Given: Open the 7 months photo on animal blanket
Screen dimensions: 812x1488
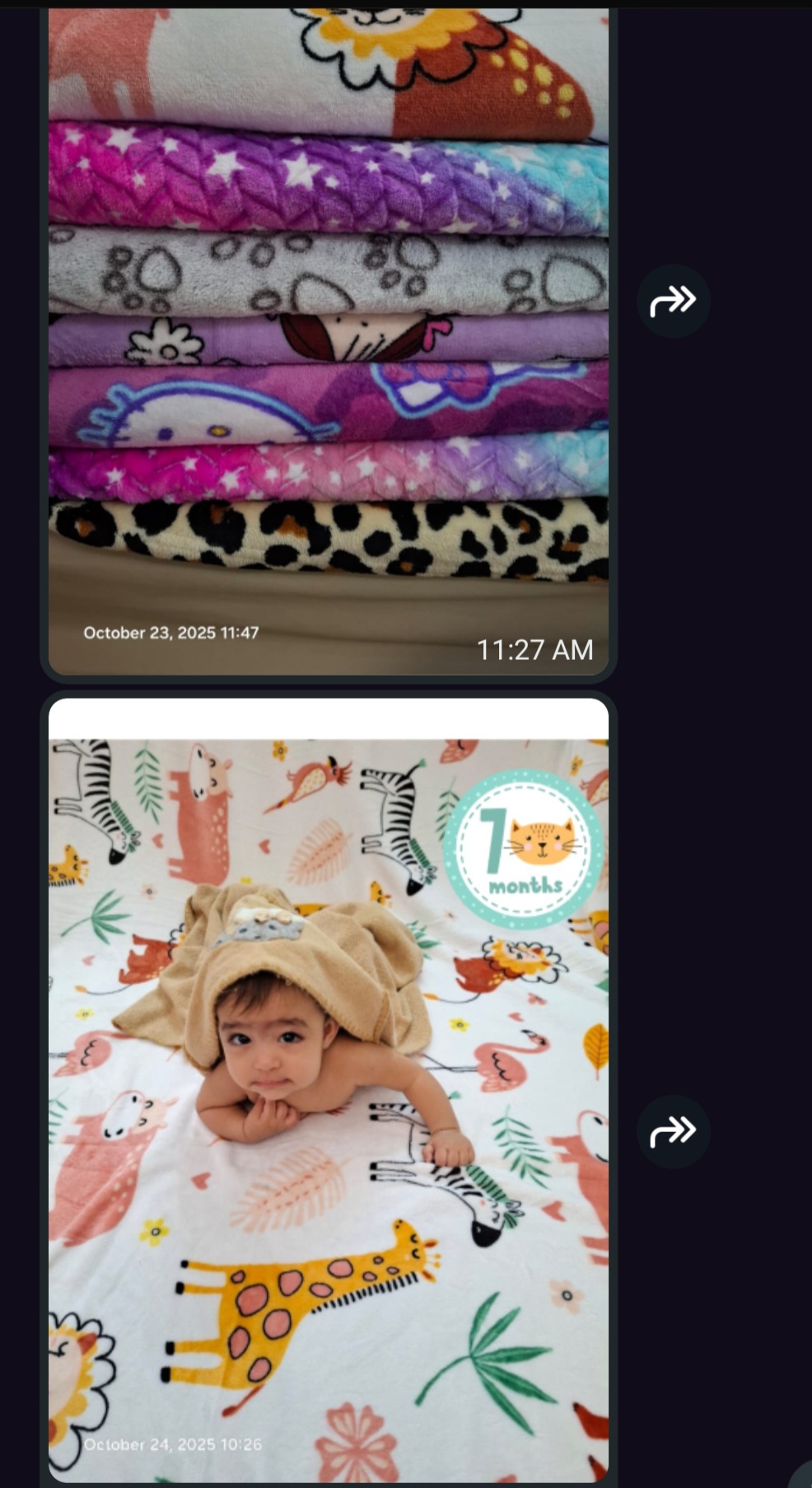Looking at the screenshot, I should click(328, 1088).
